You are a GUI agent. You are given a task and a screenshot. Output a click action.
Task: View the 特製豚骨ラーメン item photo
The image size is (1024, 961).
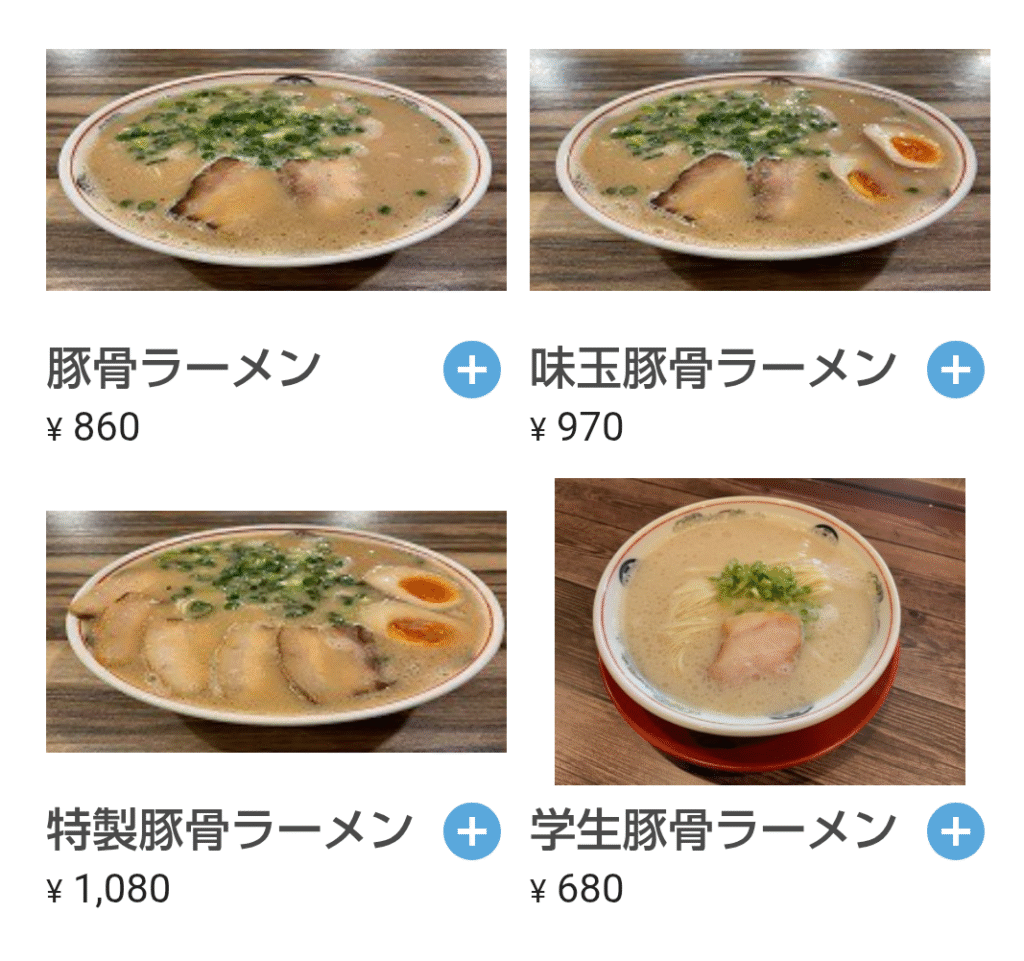tap(276, 631)
